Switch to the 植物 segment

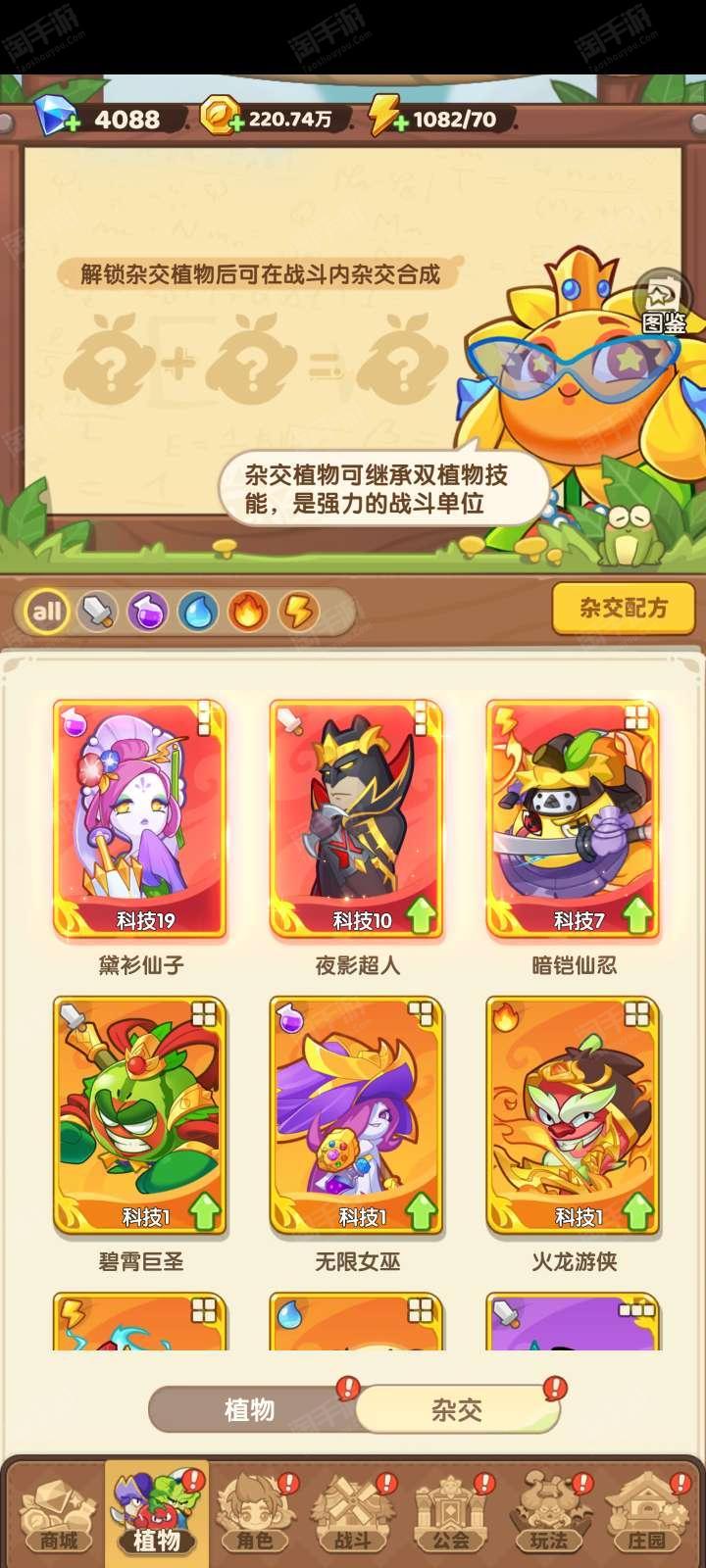(x=250, y=1410)
